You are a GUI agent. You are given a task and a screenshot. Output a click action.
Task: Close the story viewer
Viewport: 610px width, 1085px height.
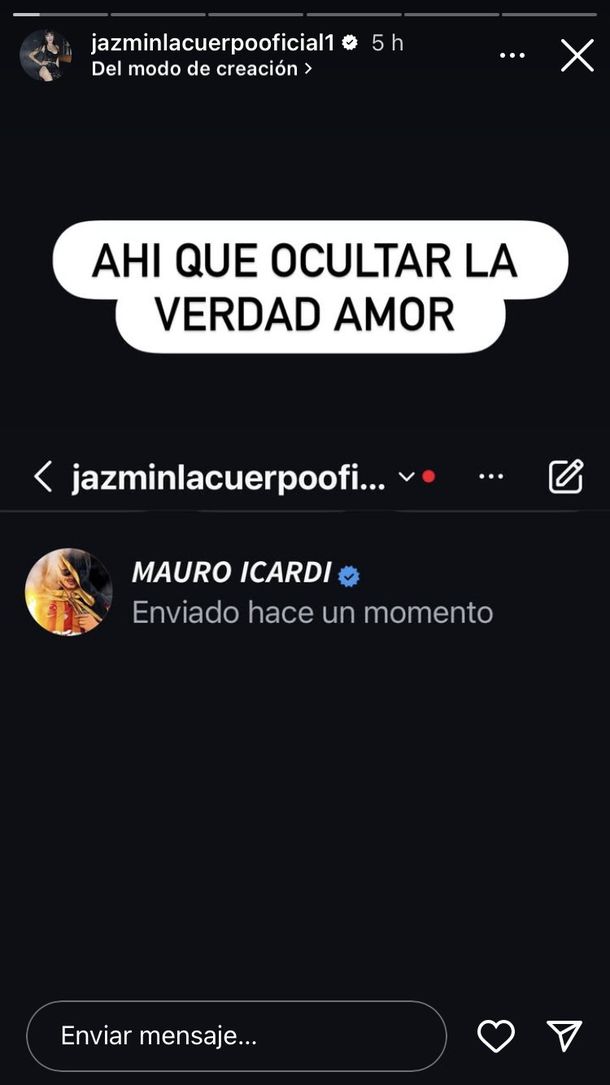pyautogui.click(x=577, y=55)
